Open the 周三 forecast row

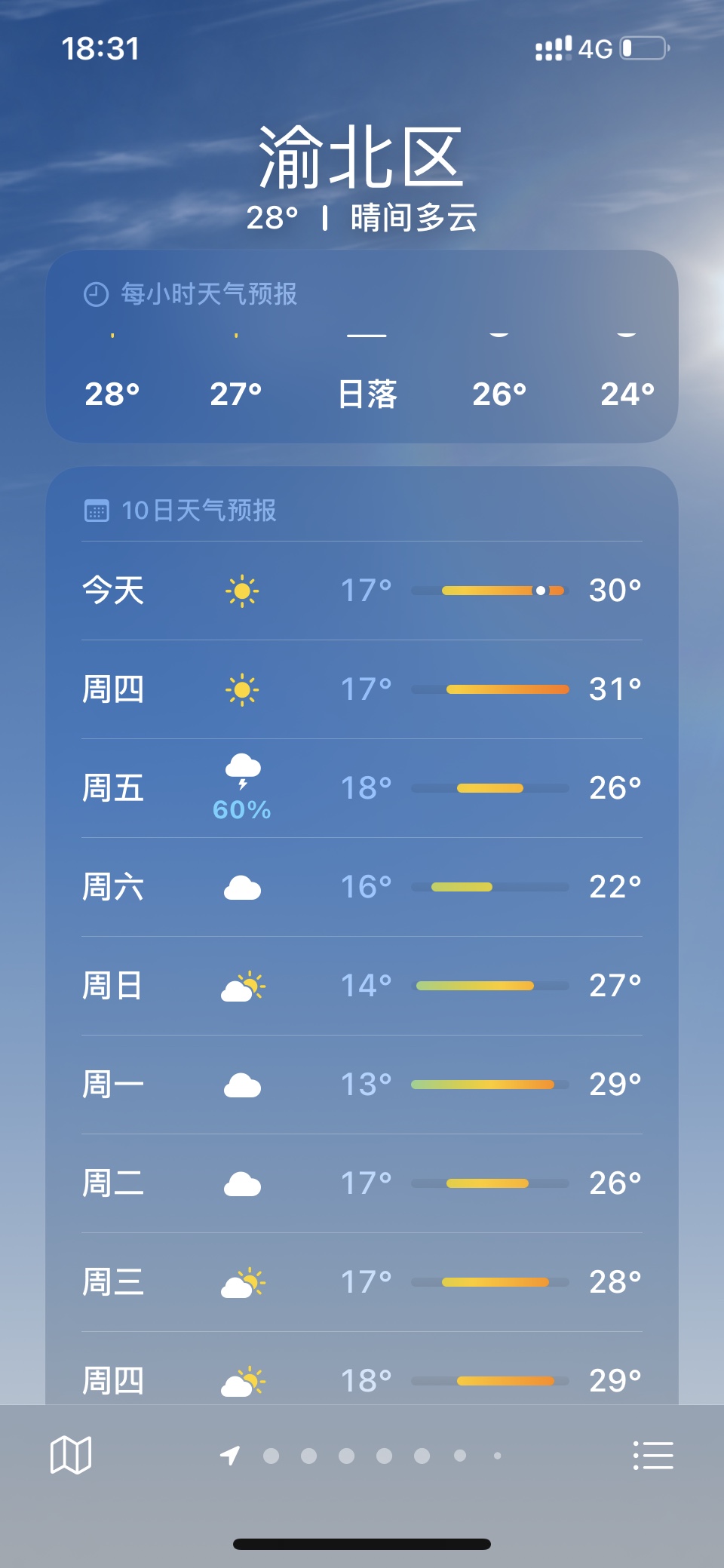point(362,1282)
